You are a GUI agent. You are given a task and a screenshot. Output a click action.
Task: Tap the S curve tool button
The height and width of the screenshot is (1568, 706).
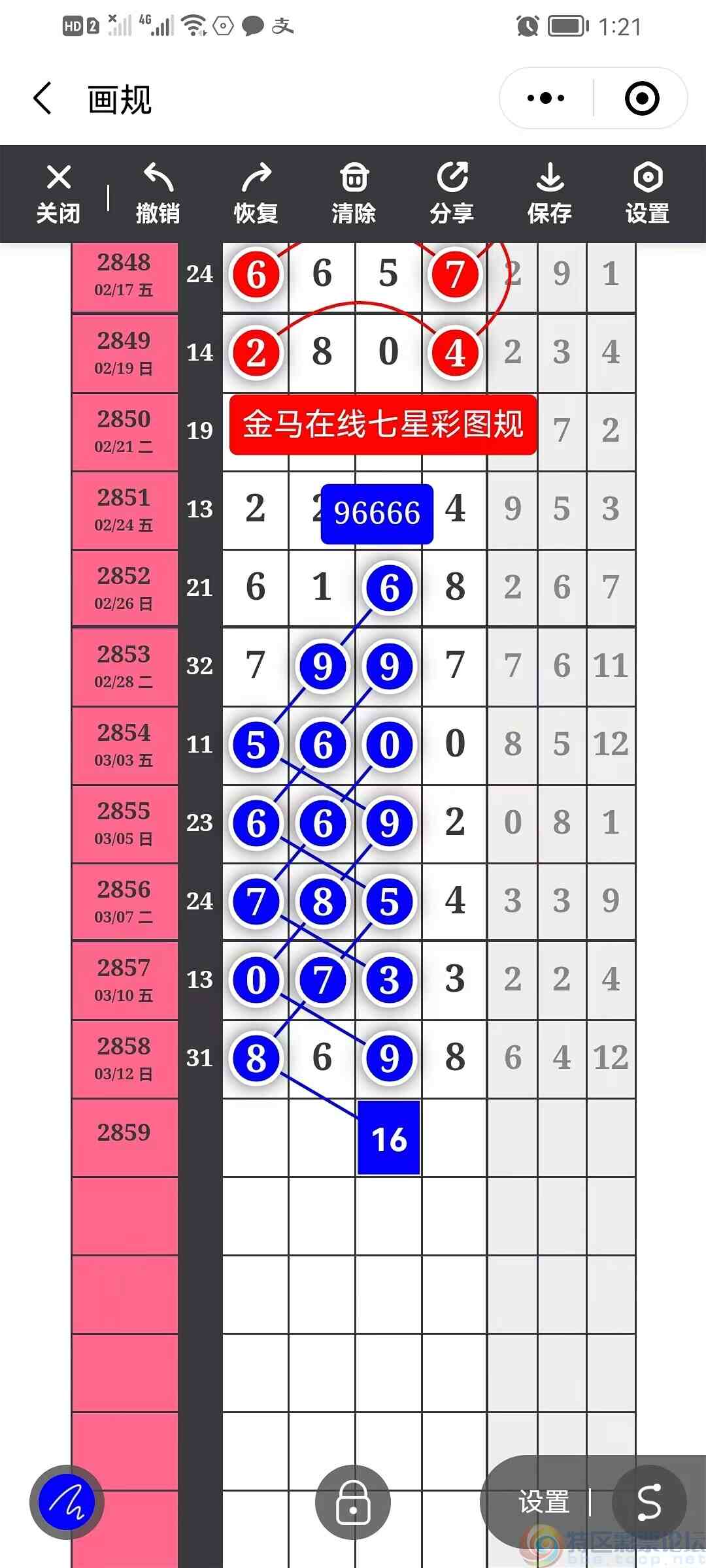[x=648, y=1502]
